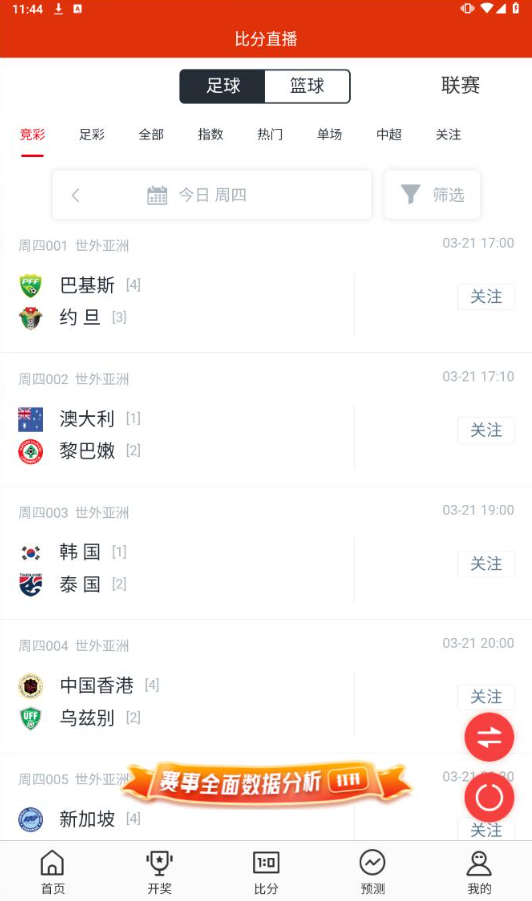Follow the 韩国 vs 泰国 match
The height and width of the screenshot is (901, 532).
[x=486, y=564]
